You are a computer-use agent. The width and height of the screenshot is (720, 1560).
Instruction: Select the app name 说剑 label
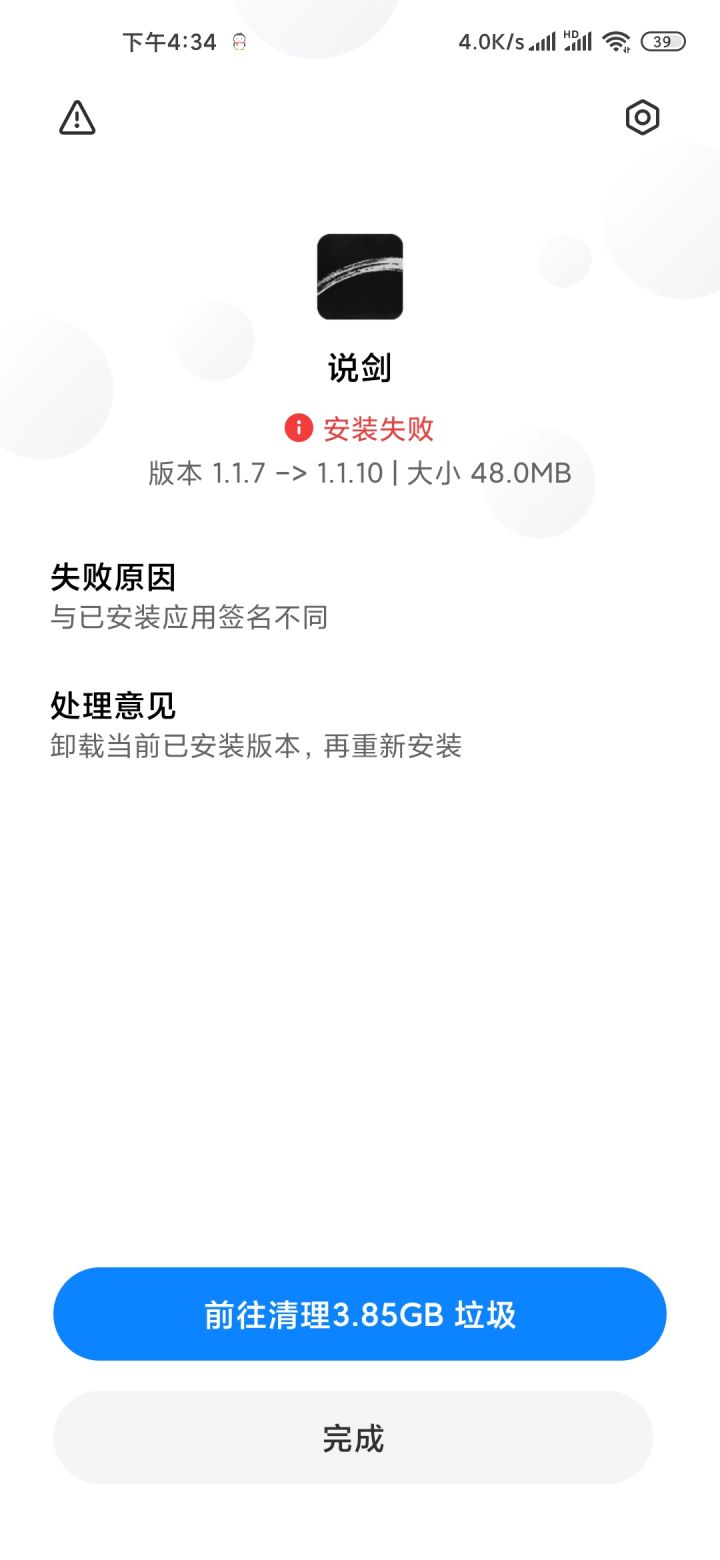tap(359, 368)
